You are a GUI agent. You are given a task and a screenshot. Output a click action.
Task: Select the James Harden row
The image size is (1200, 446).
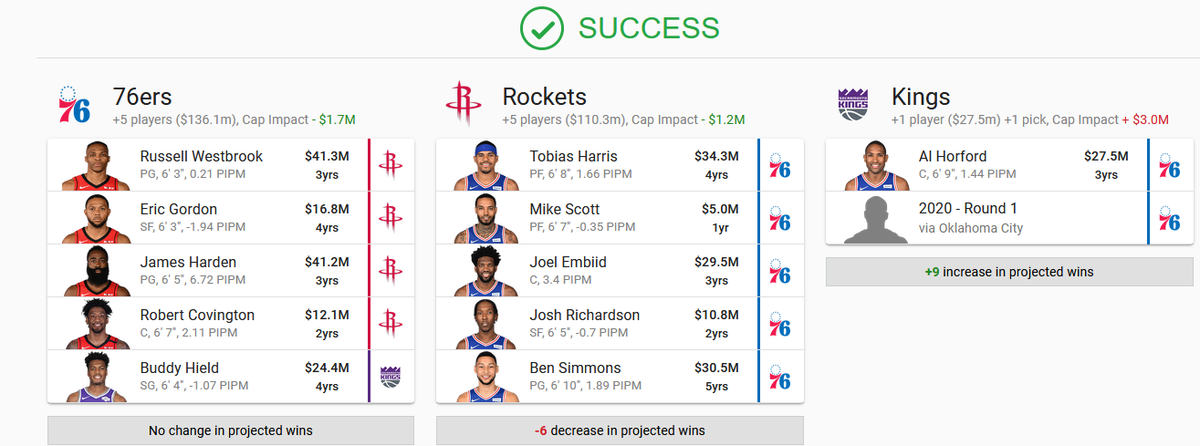pos(230,271)
